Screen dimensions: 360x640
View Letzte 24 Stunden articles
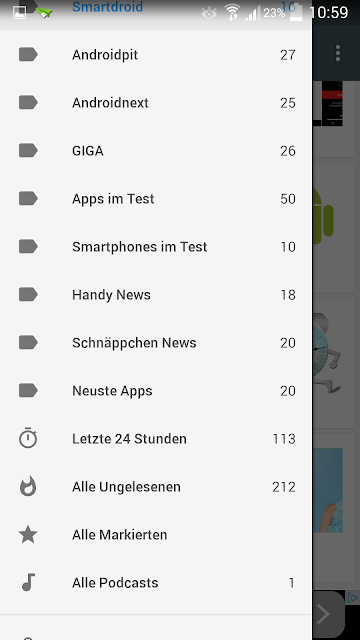(156, 438)
